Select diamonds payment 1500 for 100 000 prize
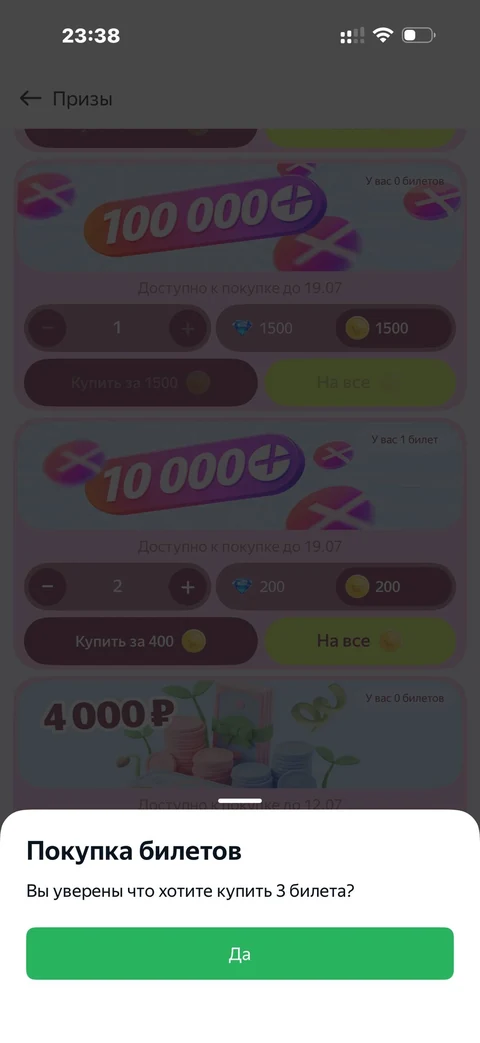The height and width of the screenshot is (1043, 480). (275, 328)
